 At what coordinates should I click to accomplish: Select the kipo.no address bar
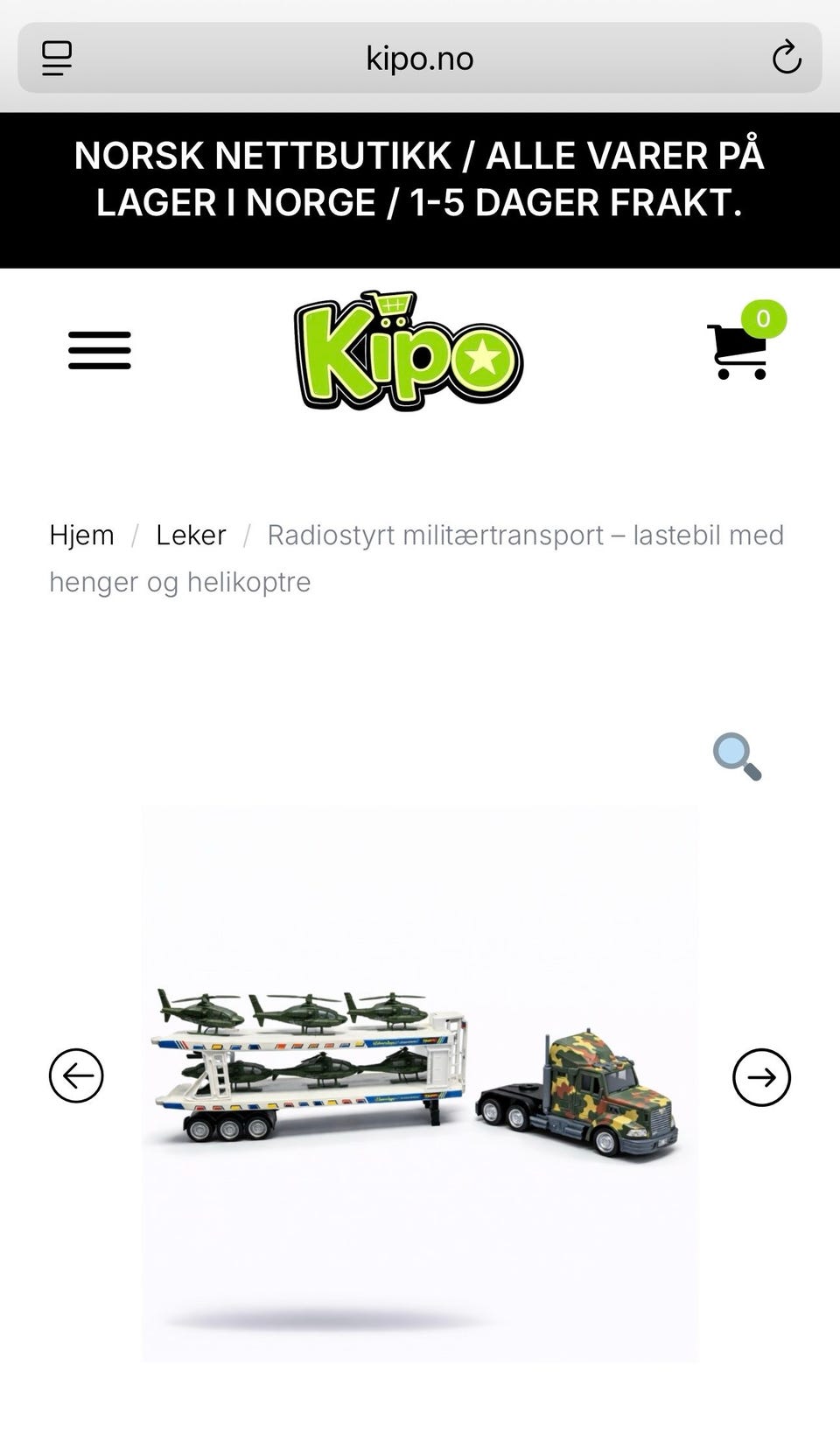tap(419, 58)
